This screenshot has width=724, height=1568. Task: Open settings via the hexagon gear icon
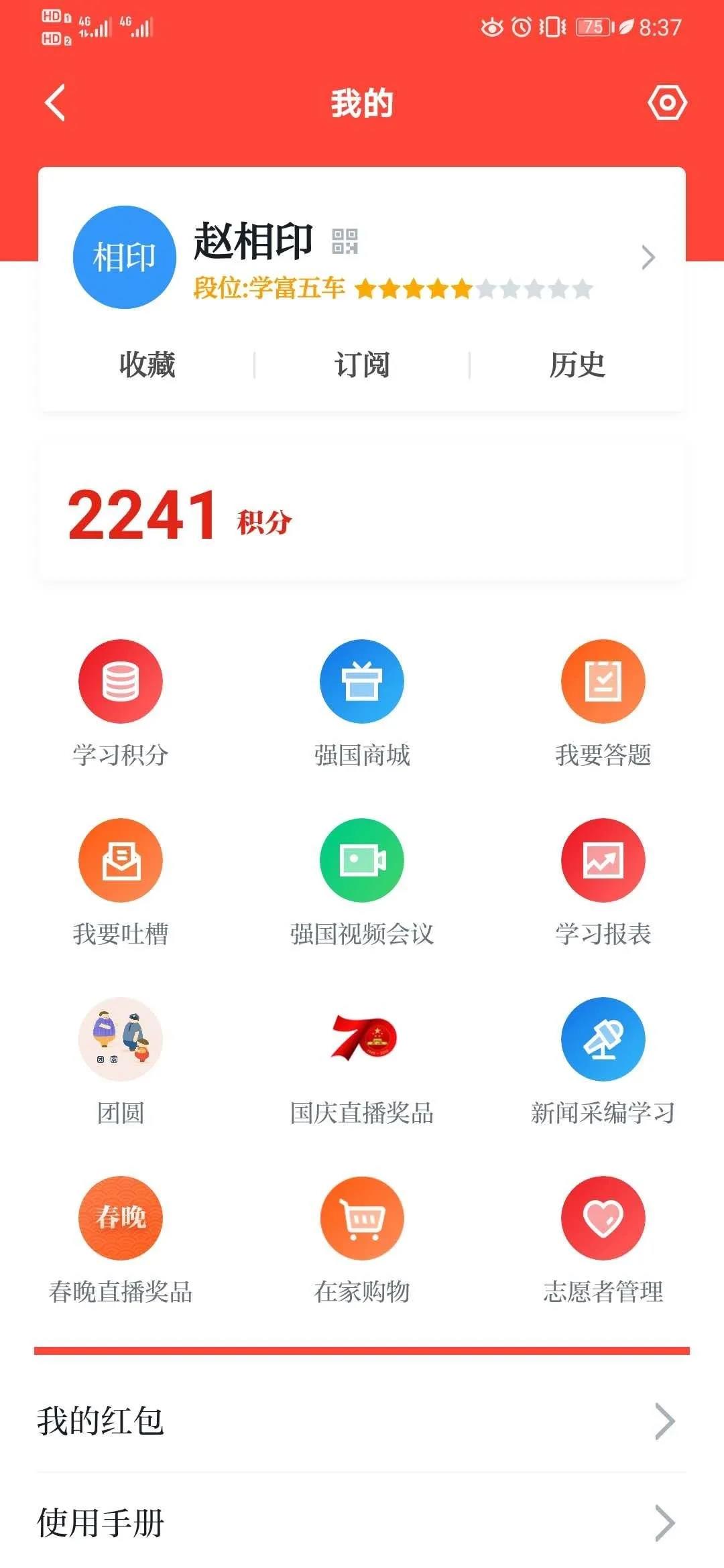pyautogui.click(x=667, y=103)
